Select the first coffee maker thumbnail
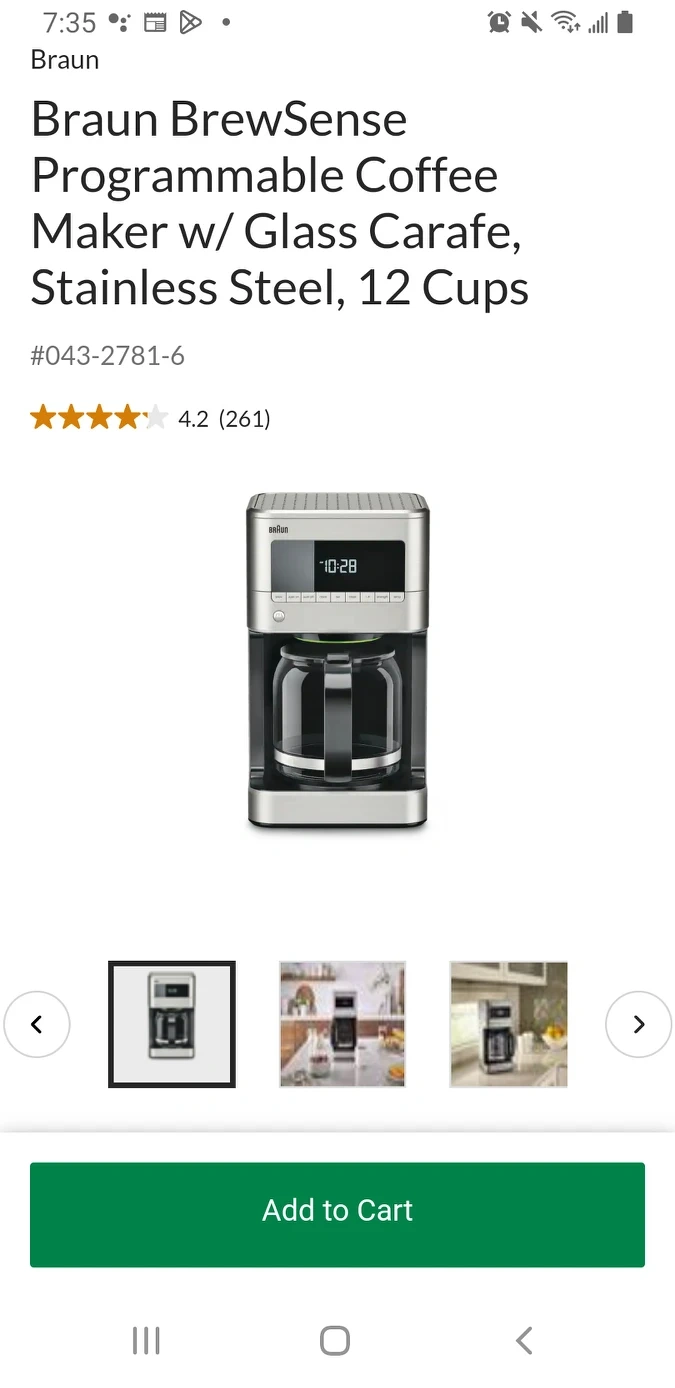This screenshot has width=675, height=1388. (172, 1024)
